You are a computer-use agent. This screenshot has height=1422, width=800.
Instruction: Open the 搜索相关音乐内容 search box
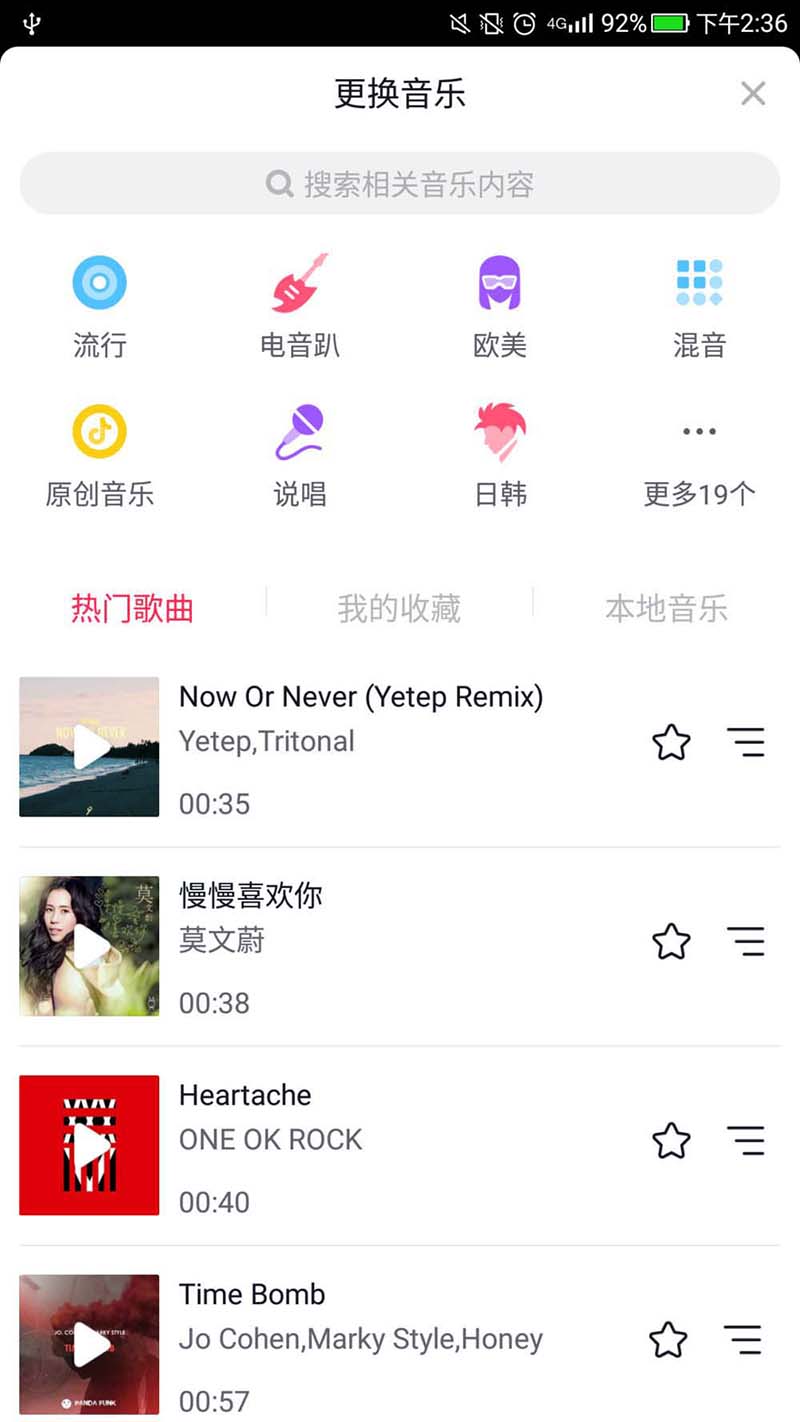pyautogui.click(x=400, y=184)
